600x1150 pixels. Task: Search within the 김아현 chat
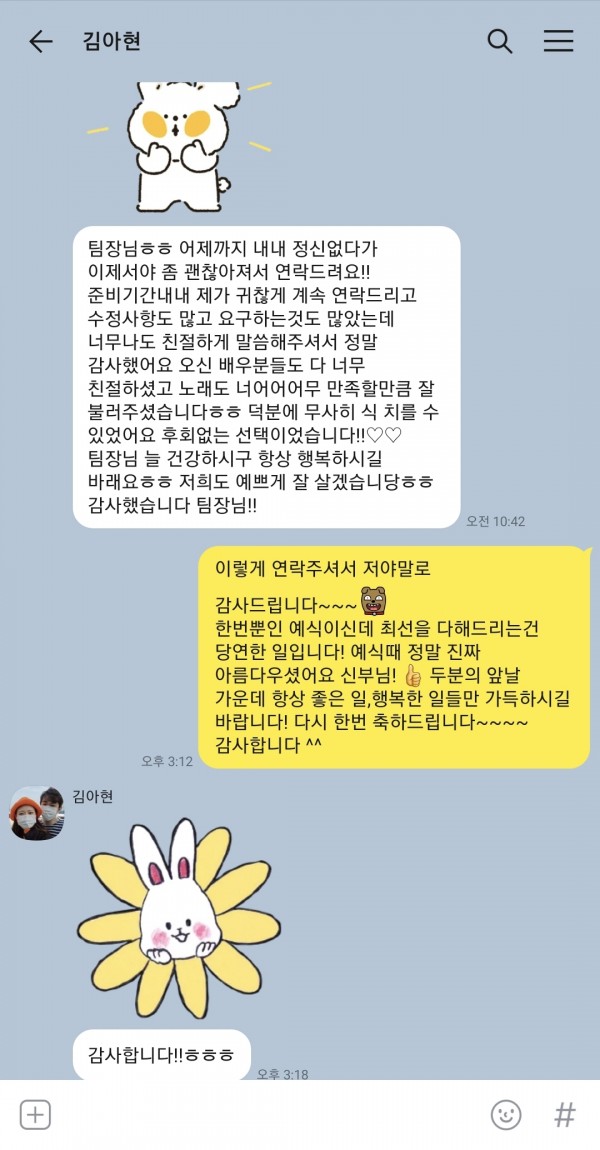(x=499, y=41)
